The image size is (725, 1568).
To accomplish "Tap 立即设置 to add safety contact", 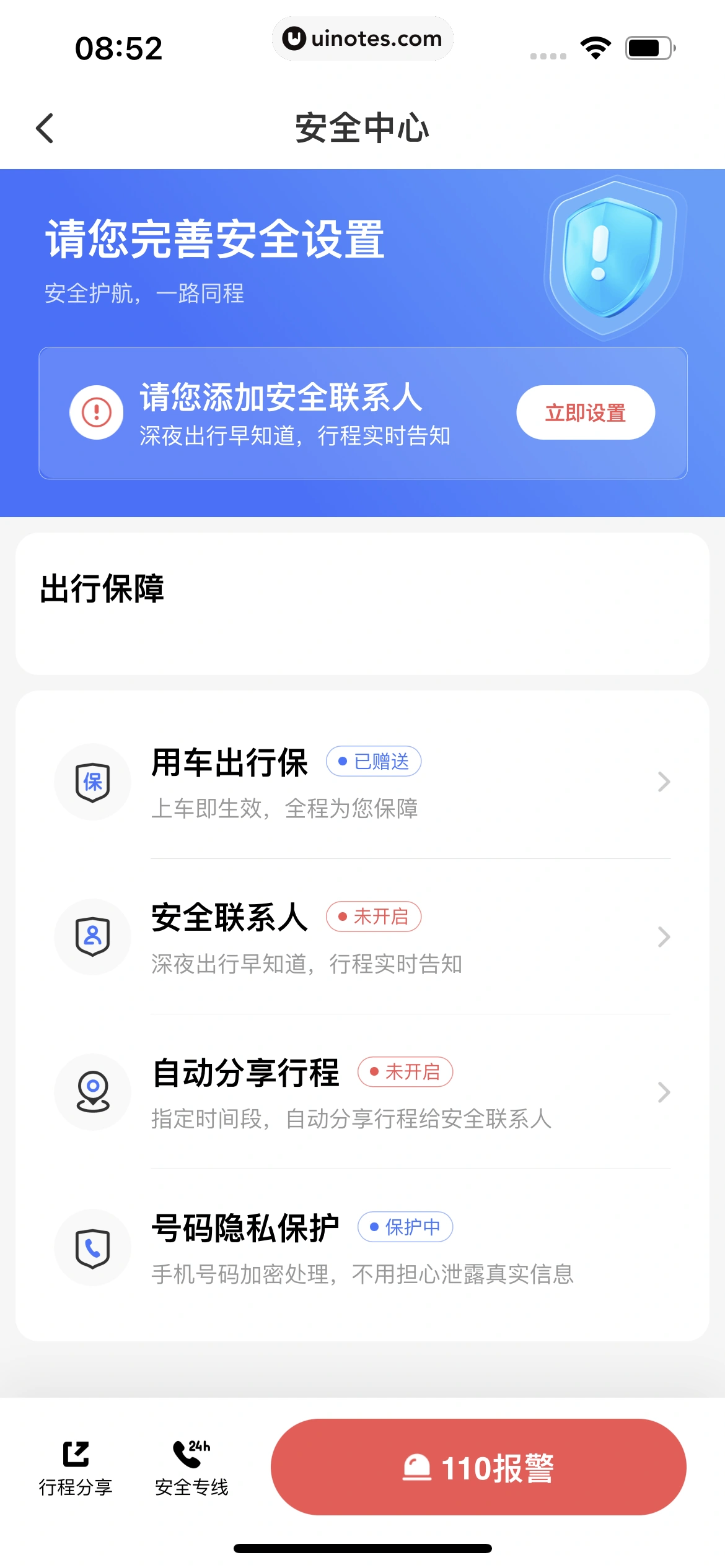I will (585, 412).
